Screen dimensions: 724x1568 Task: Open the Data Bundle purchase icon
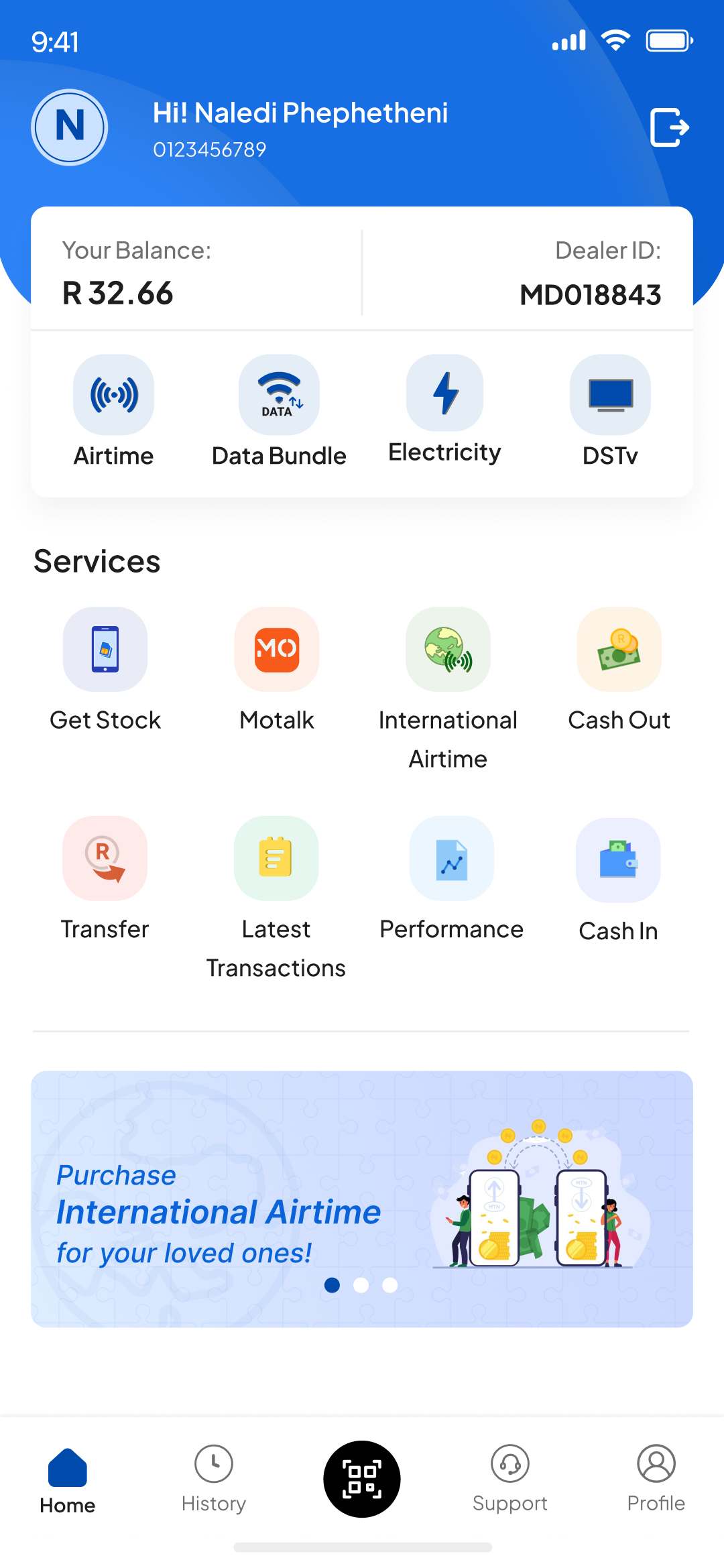[x=278, y=394]
